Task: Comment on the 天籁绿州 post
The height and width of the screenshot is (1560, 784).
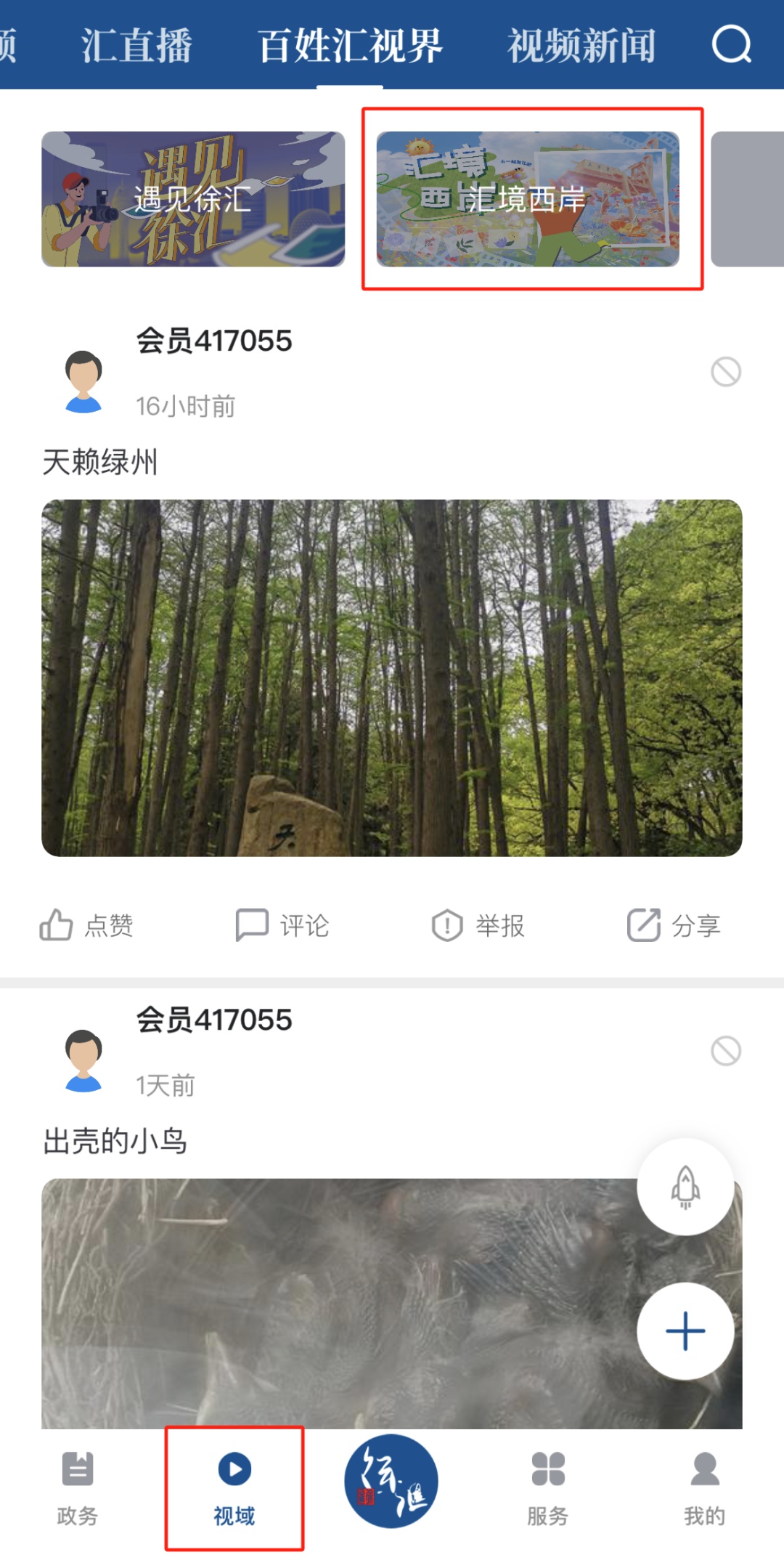Action: 282,925
